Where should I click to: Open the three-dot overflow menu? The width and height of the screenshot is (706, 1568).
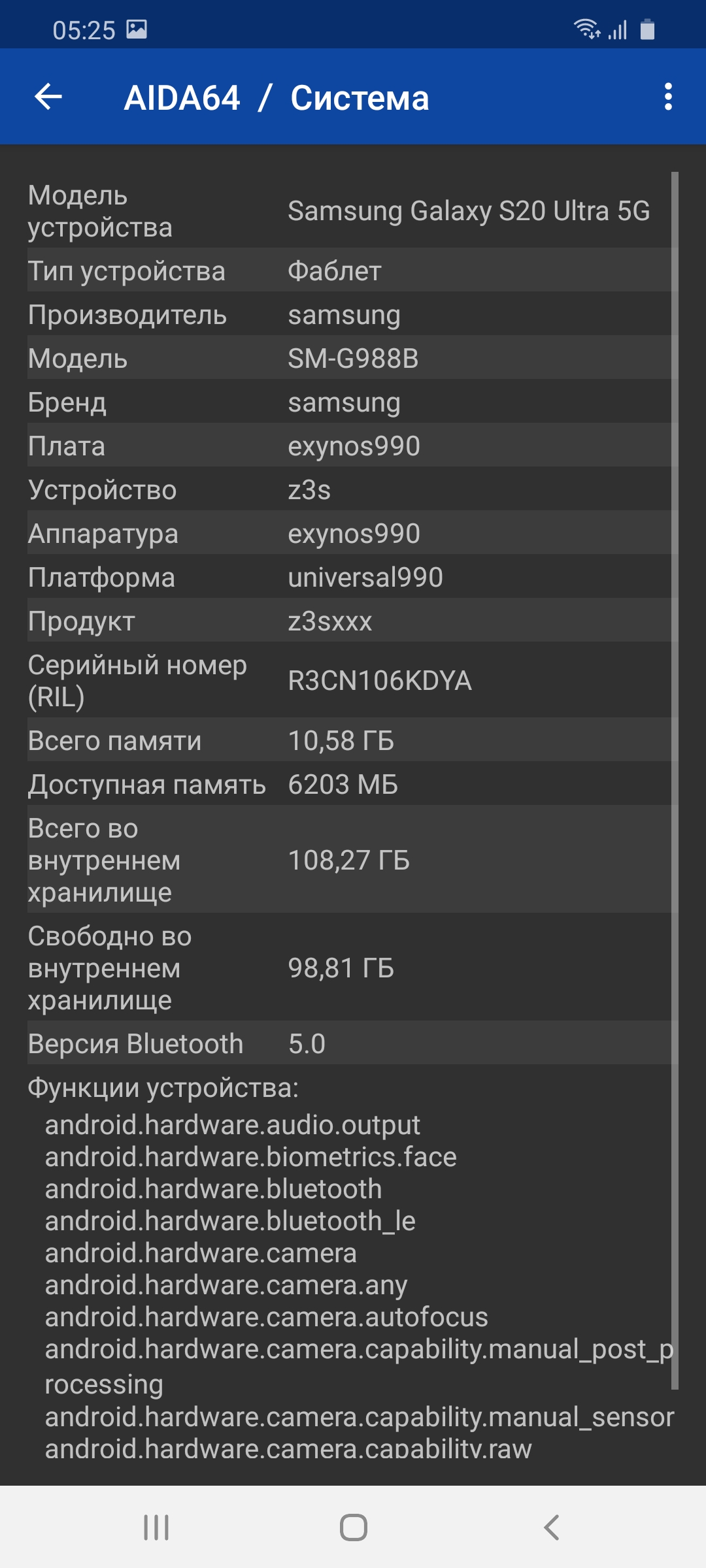[x=667, y=97]
